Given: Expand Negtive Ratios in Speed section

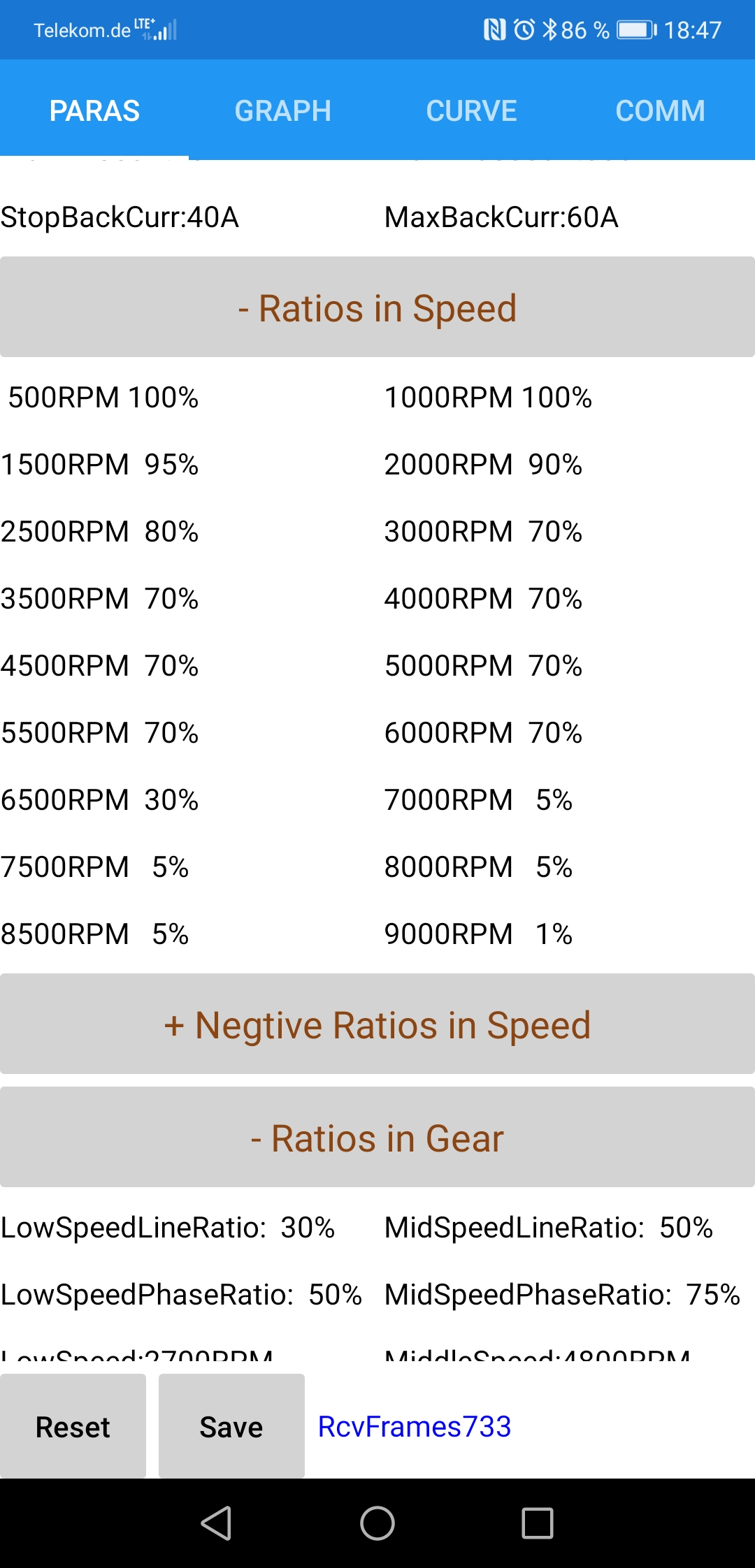Looking at the screenshot, I should (x=377, y=1024).
